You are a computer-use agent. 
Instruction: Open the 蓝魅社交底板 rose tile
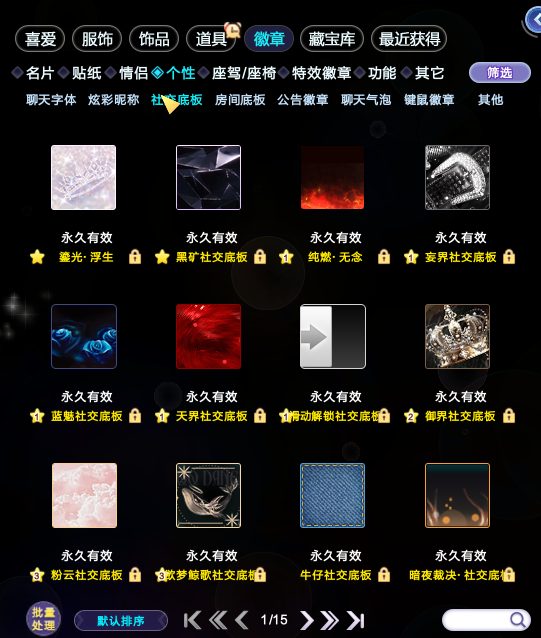[x=84, y=336]
